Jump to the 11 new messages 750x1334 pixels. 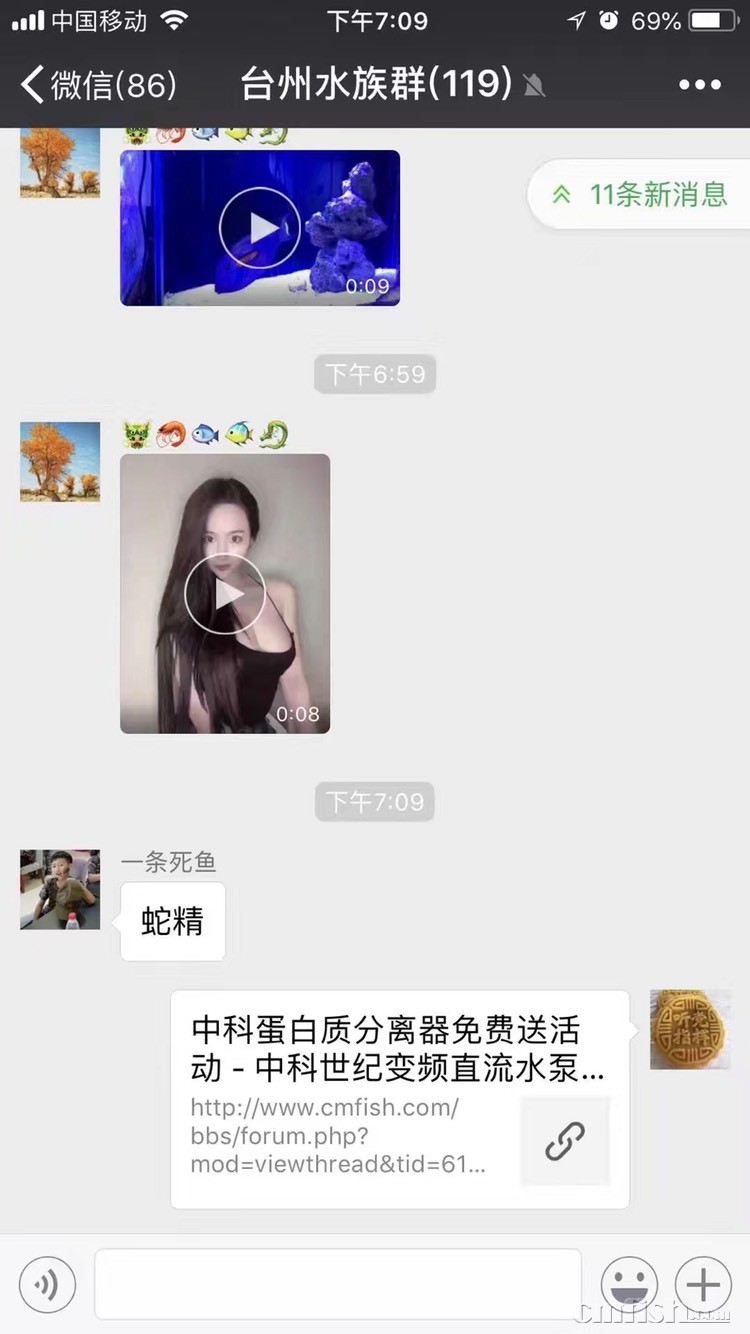641,194
